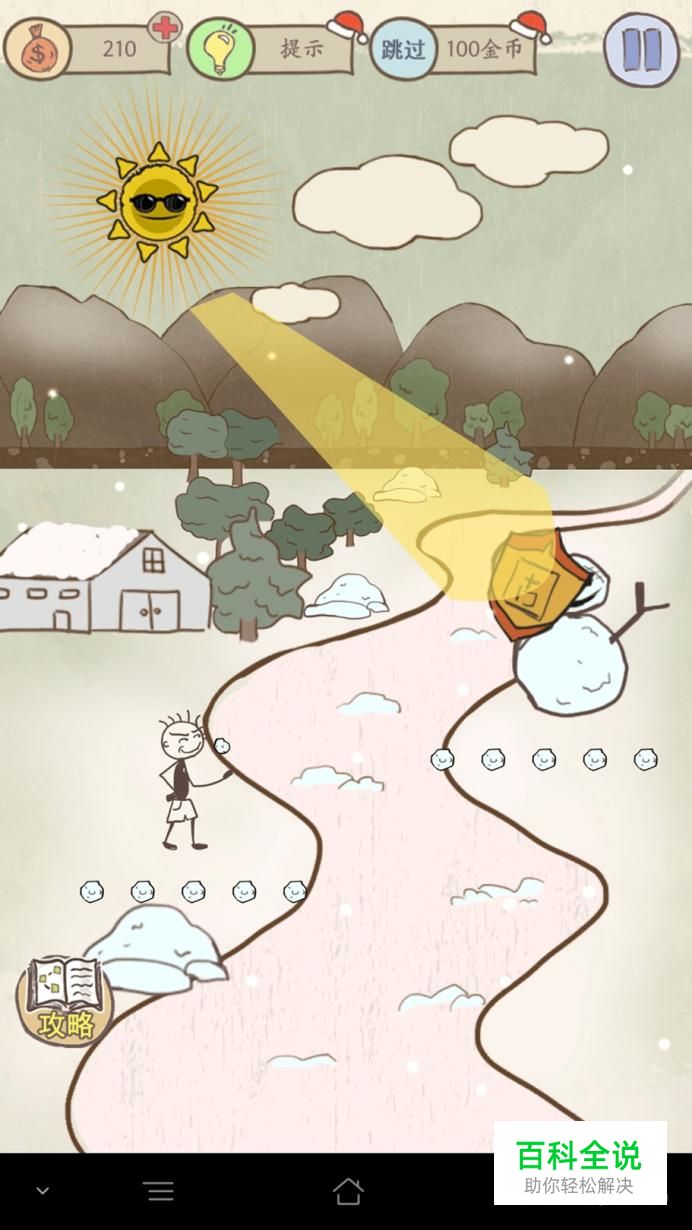The image size is (692, 1230).
Task: Pause the game
Action: click(642, 48)
